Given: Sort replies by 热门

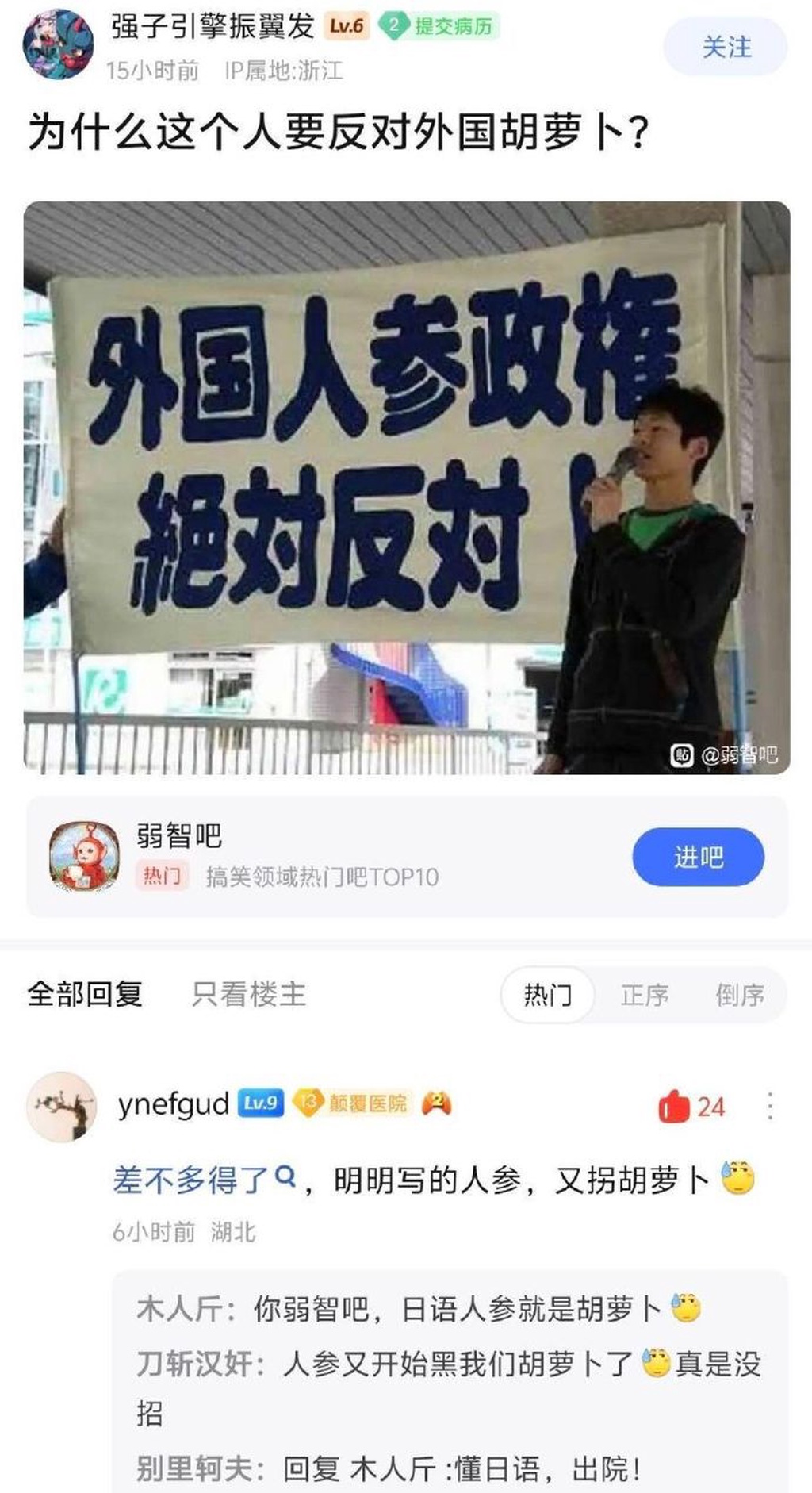Looking at the screenshot, I should pyautogui.click(x=547, y=994).
